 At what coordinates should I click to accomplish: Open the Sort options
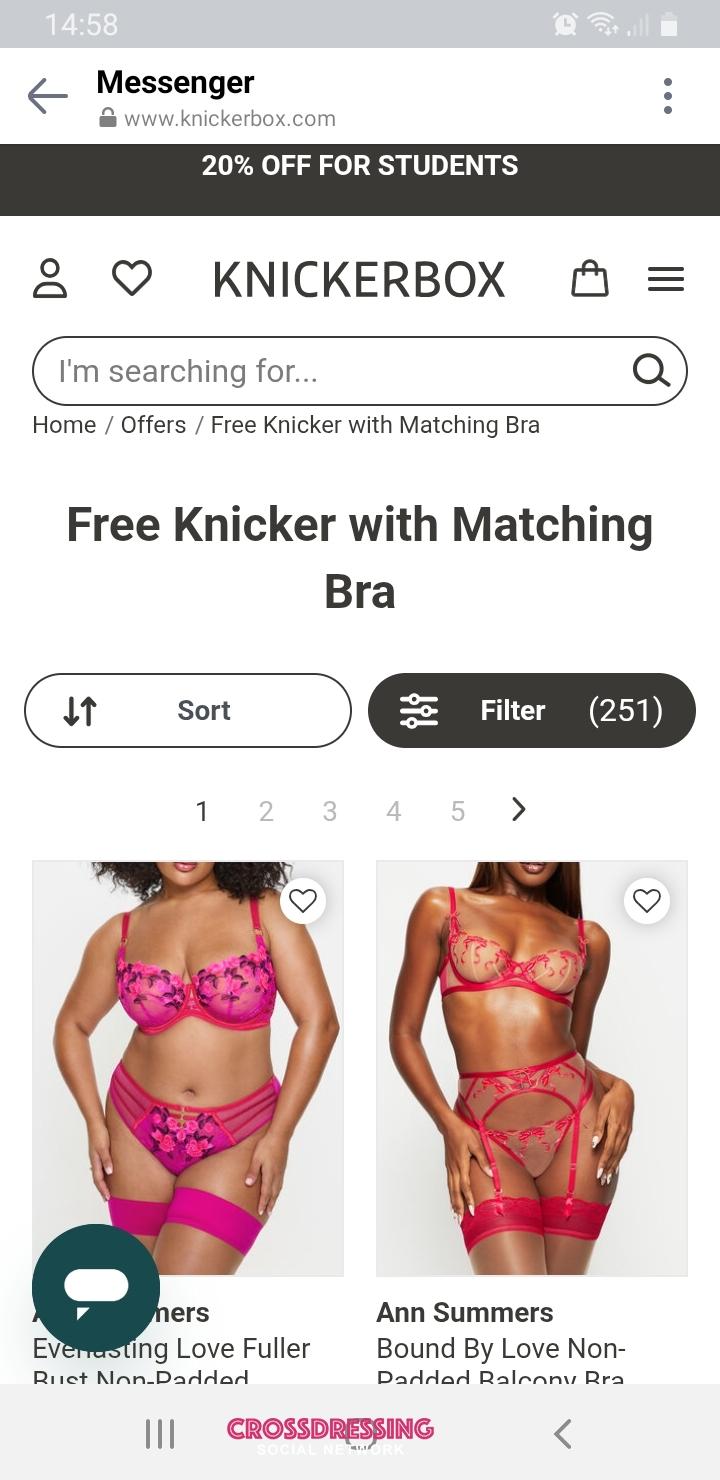click(x=188, y=710)
